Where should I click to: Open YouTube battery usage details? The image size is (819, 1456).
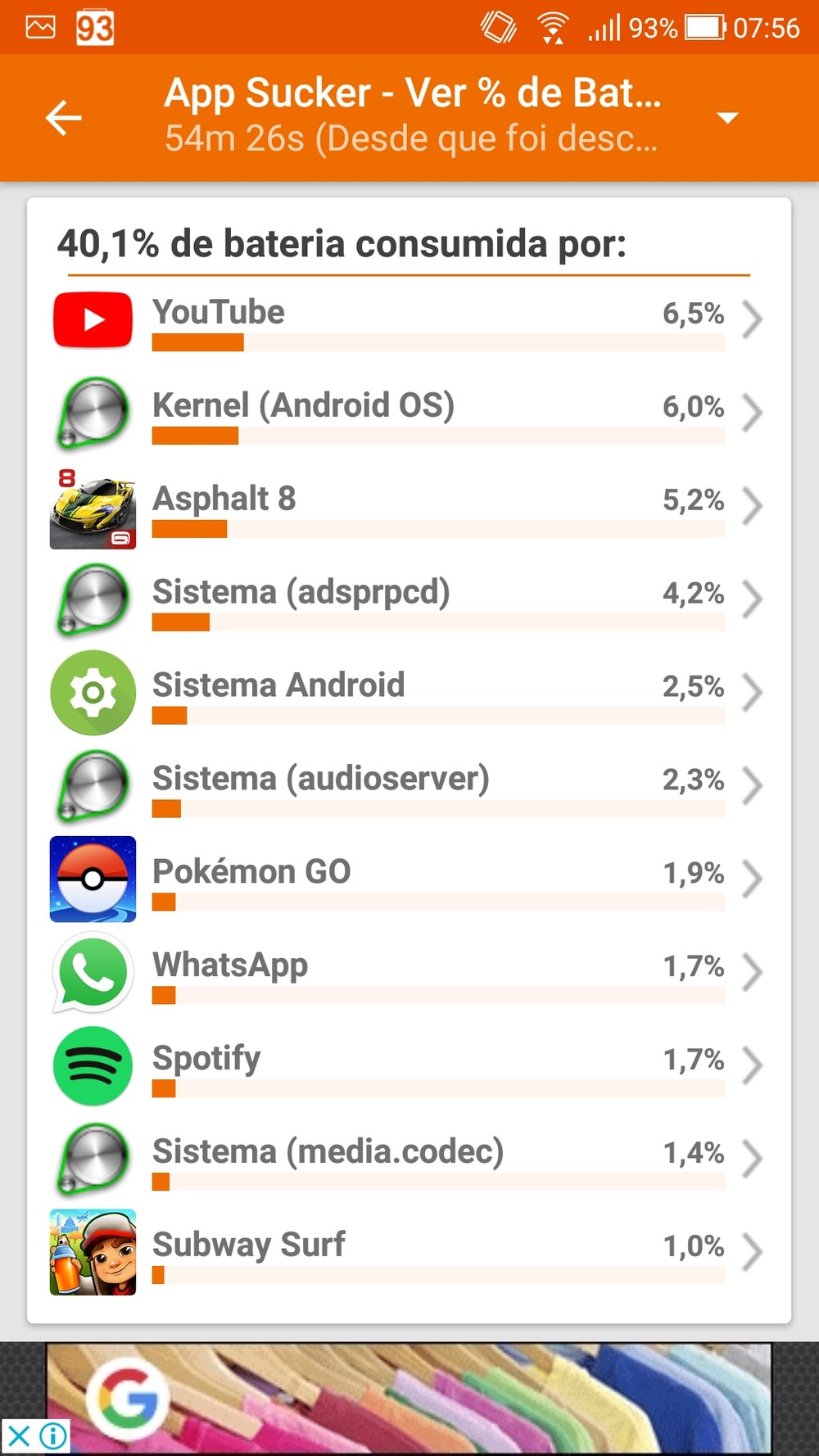pos(409,319)
